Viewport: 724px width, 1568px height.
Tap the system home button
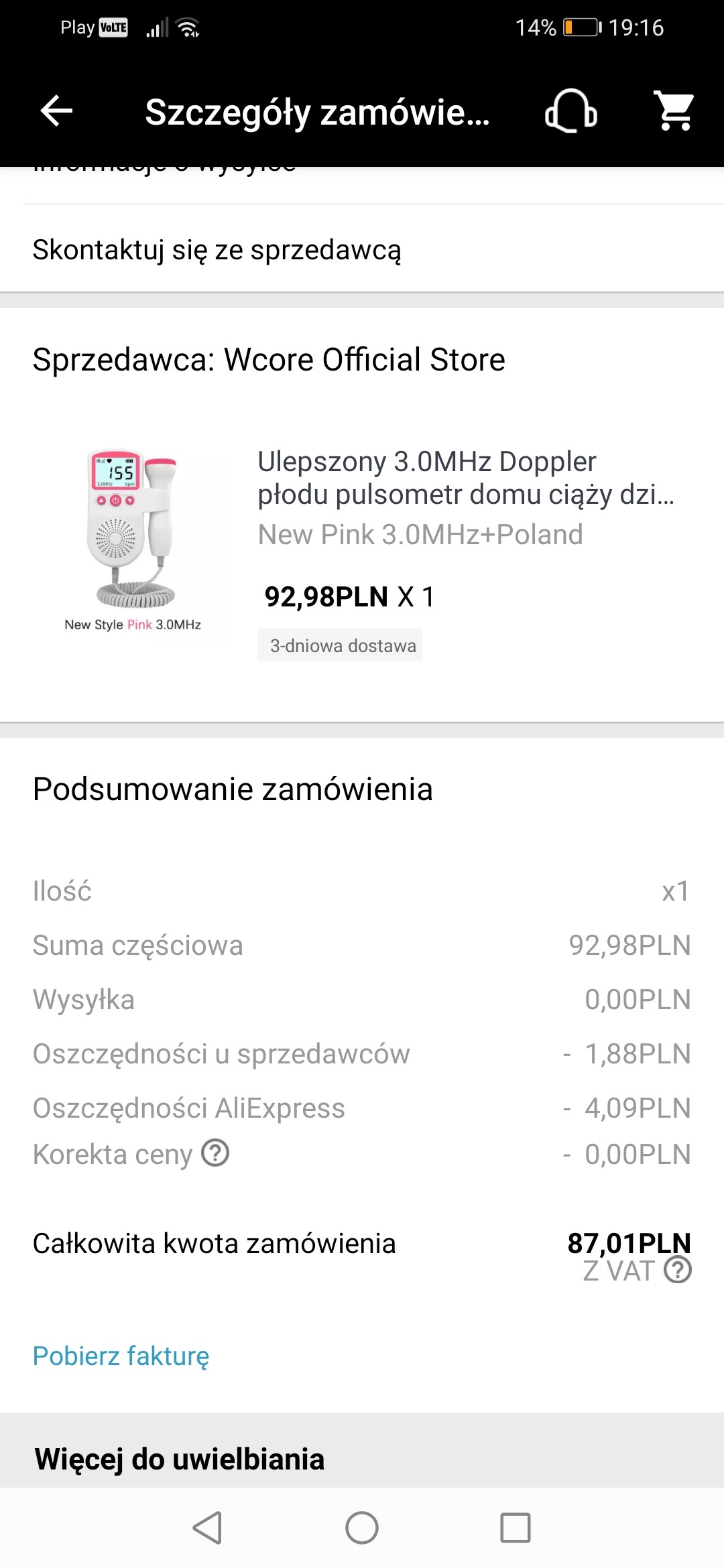point(362,1528)
